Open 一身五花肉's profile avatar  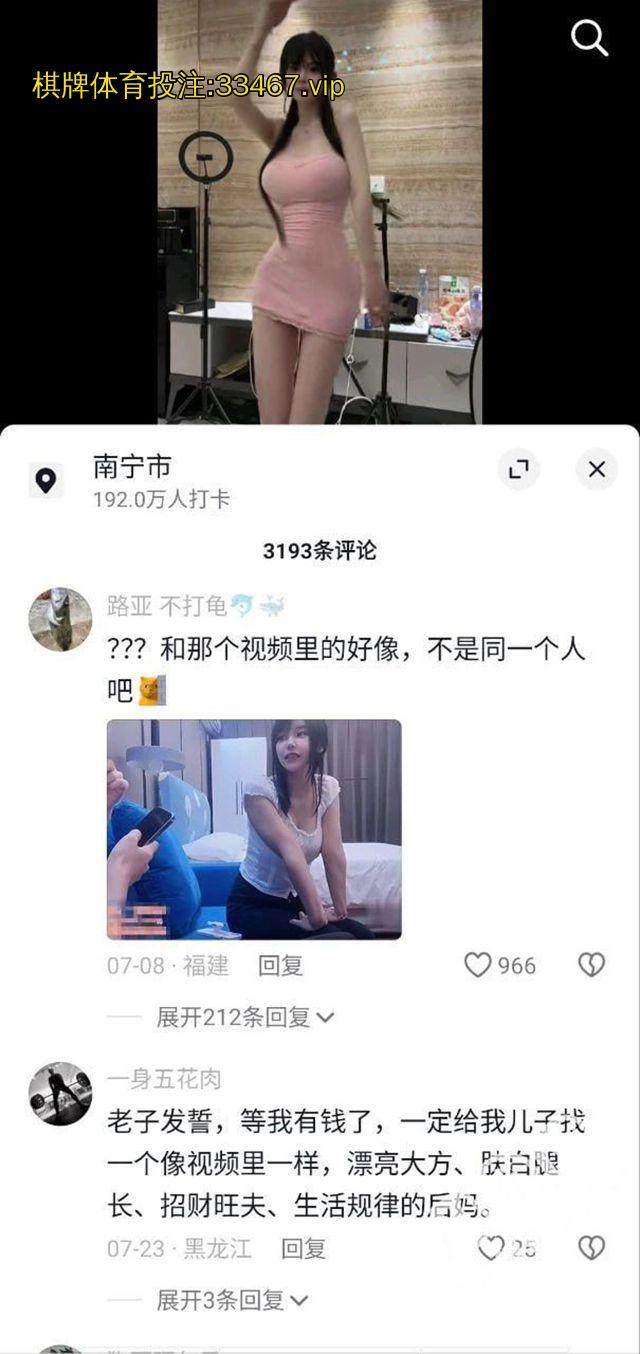coord(60,1093)
